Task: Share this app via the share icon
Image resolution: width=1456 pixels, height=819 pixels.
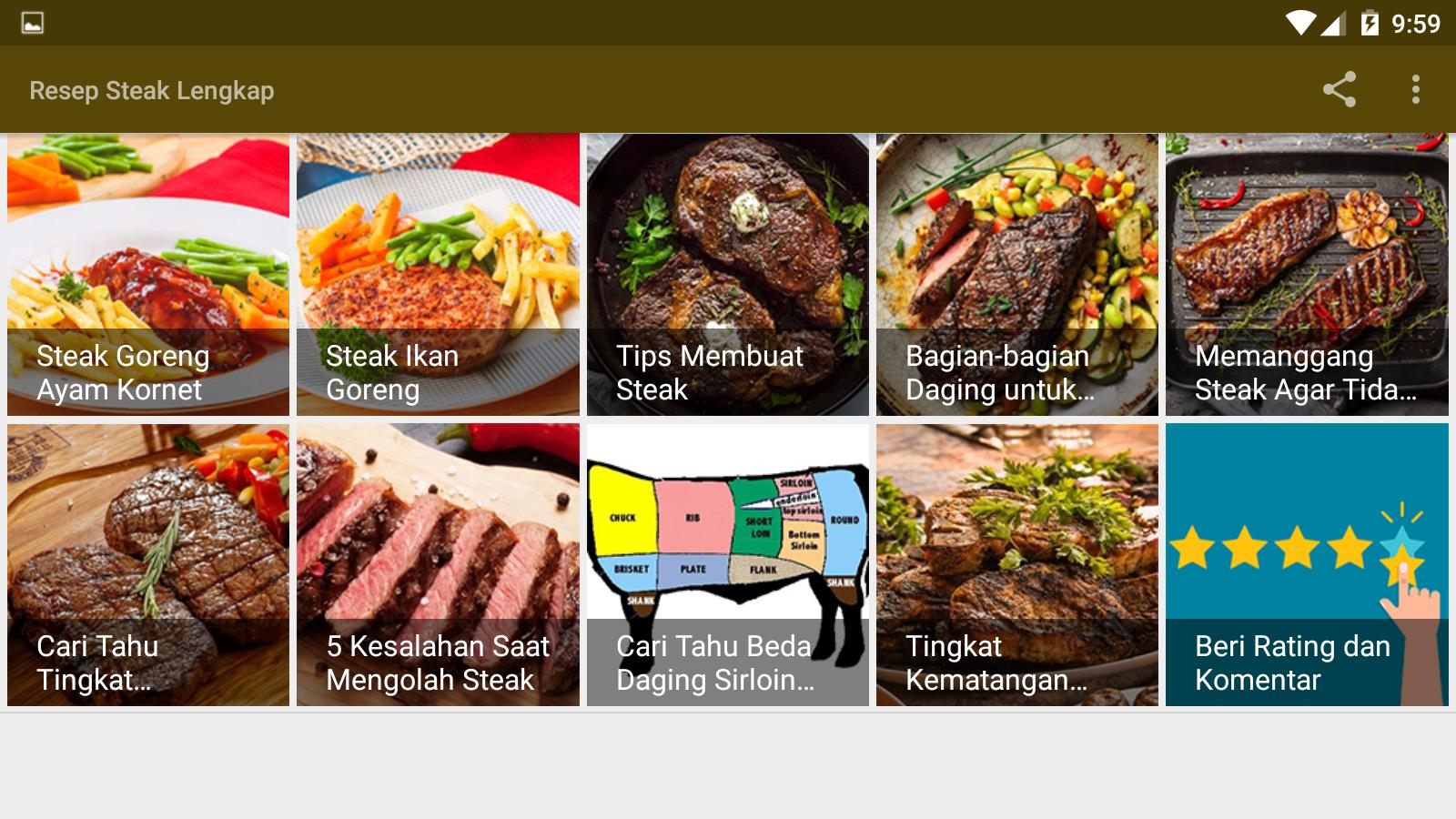Action: pos(1339,89)
